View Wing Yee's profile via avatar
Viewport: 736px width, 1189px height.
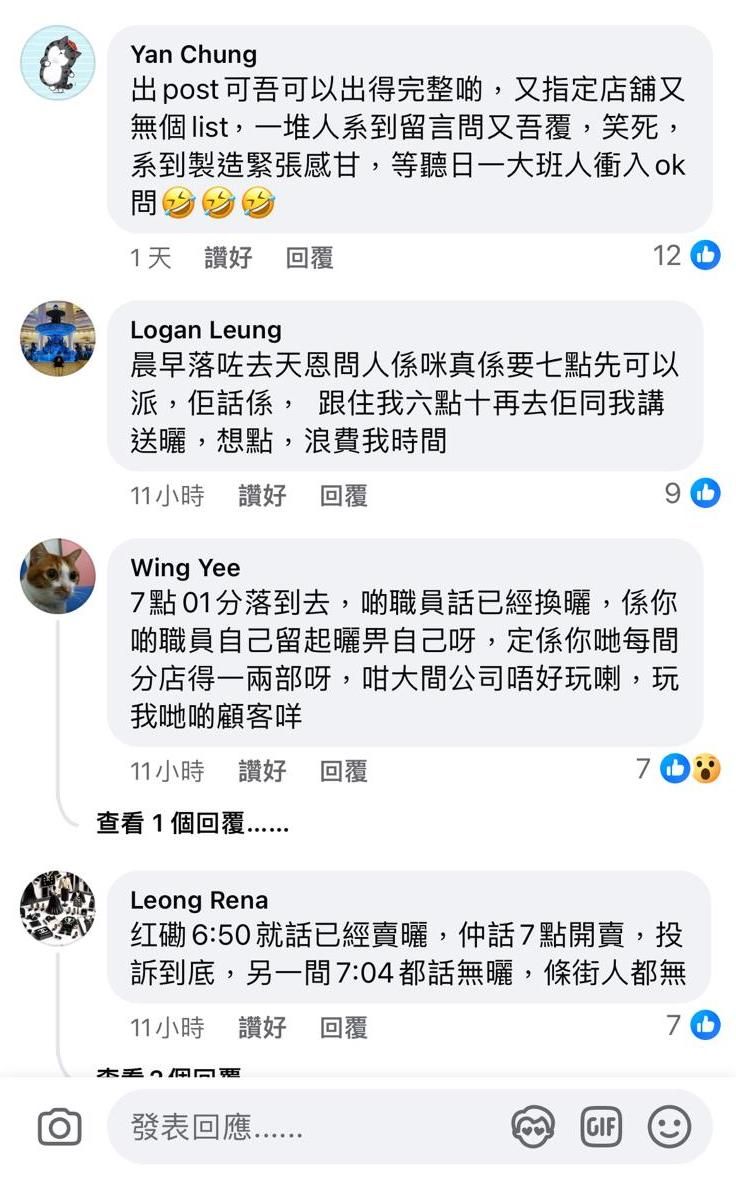point(58,576)
